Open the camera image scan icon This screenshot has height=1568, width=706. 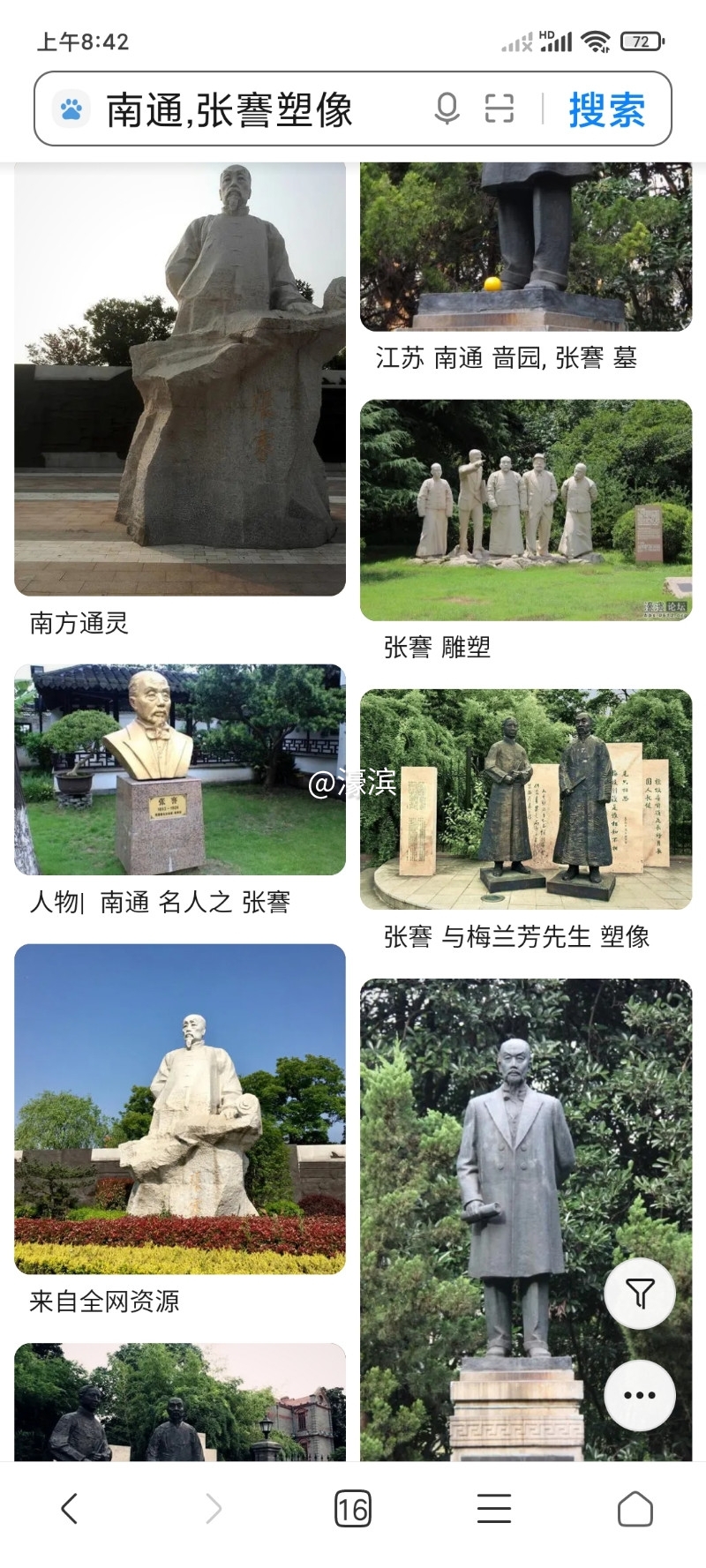(x=500, y=109)
